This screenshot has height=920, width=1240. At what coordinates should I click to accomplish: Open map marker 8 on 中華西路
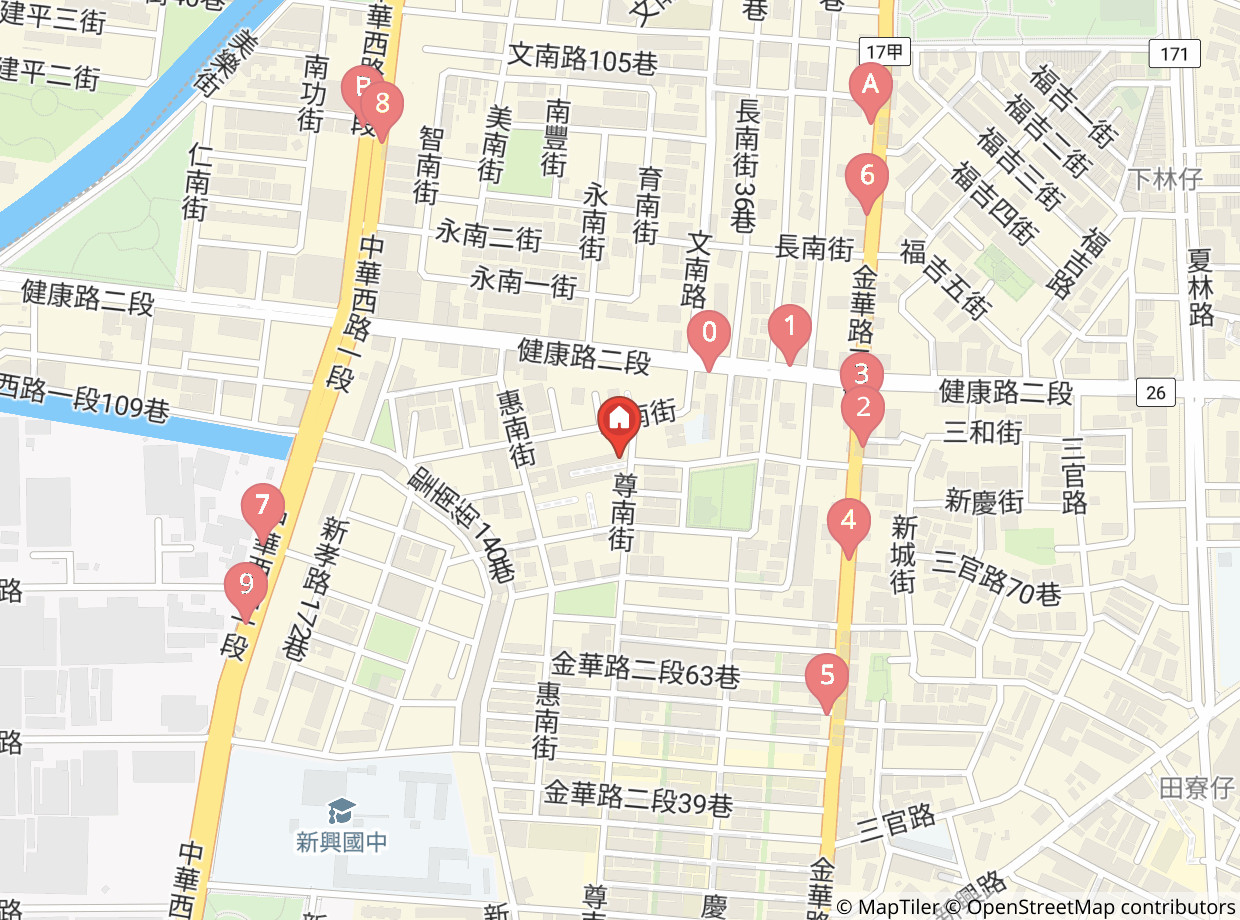382,104
